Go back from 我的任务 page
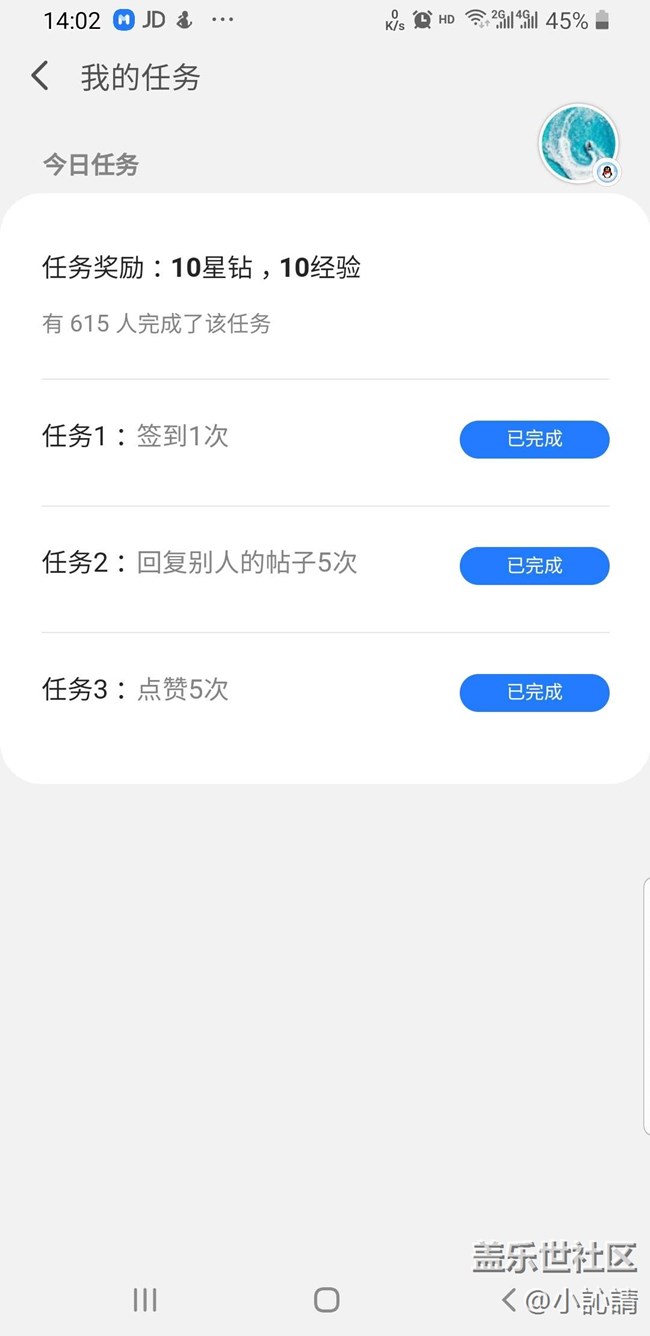Viewport: 650px width, 1336px height. tap(40, 76)
